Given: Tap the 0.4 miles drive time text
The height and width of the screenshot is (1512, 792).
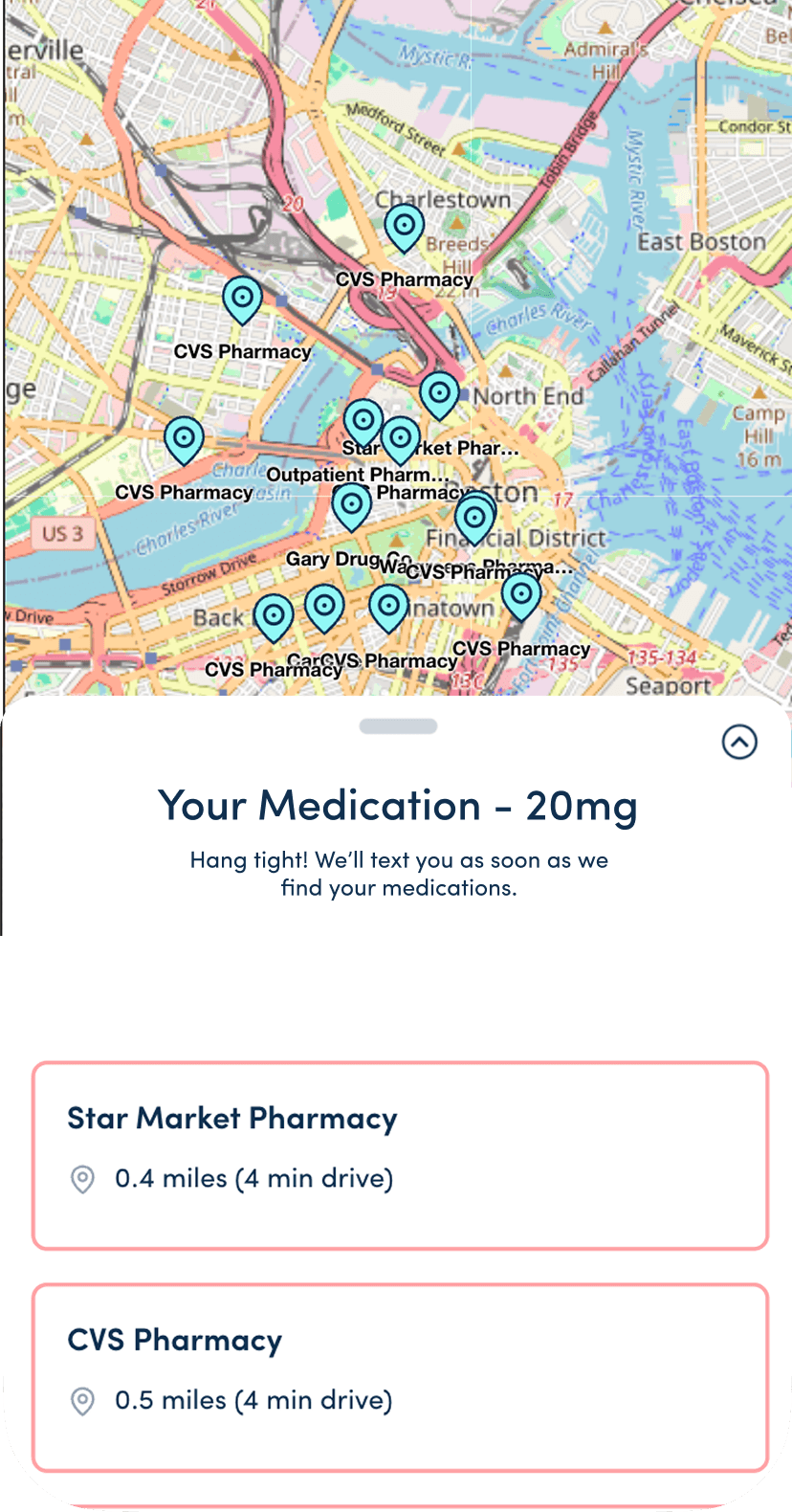Looking at the screenshot, I should coord(254,1179).
